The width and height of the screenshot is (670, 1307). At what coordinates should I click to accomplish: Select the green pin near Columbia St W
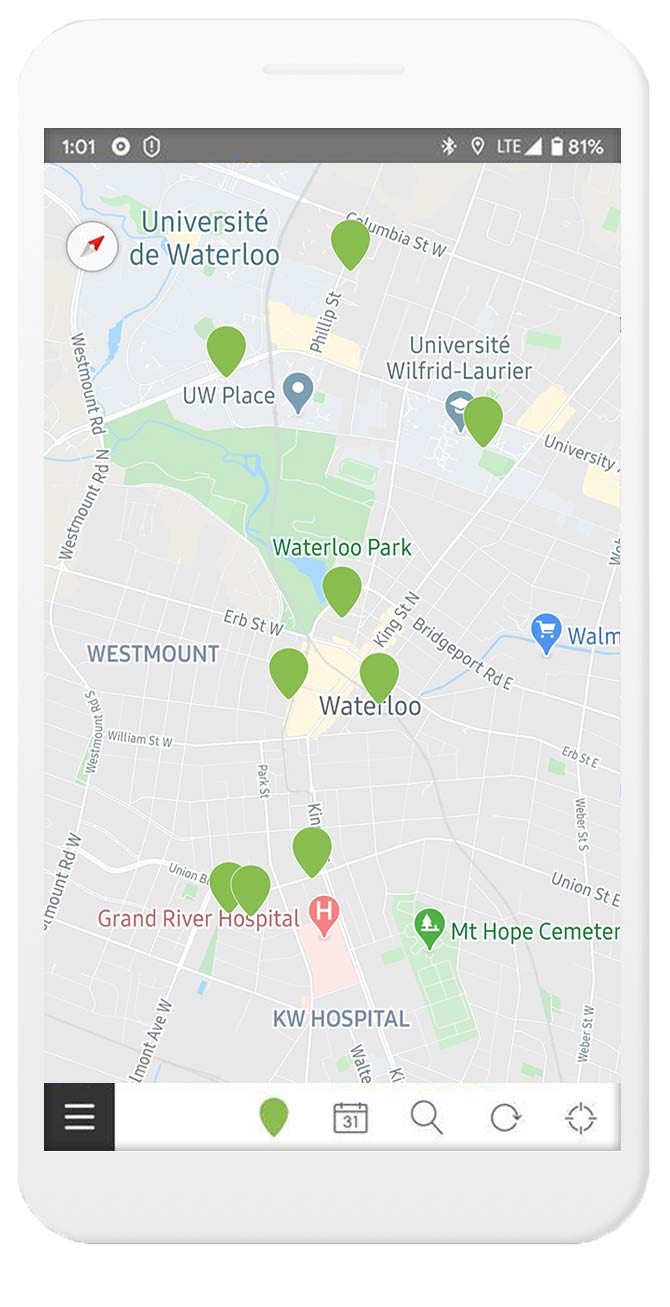click(x=350, y=242)
